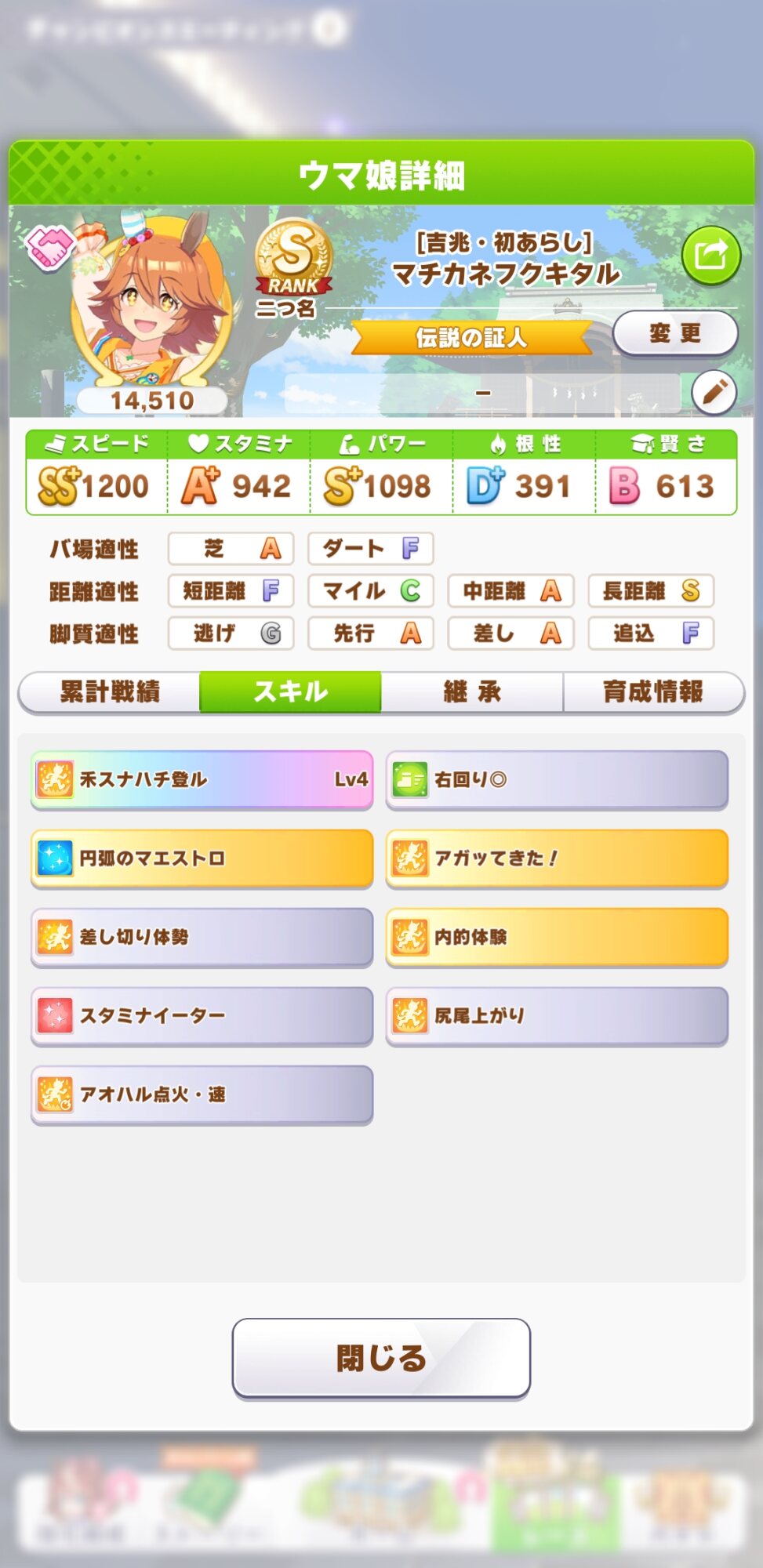Edit the memo with the pencil icon

point(714,391)
